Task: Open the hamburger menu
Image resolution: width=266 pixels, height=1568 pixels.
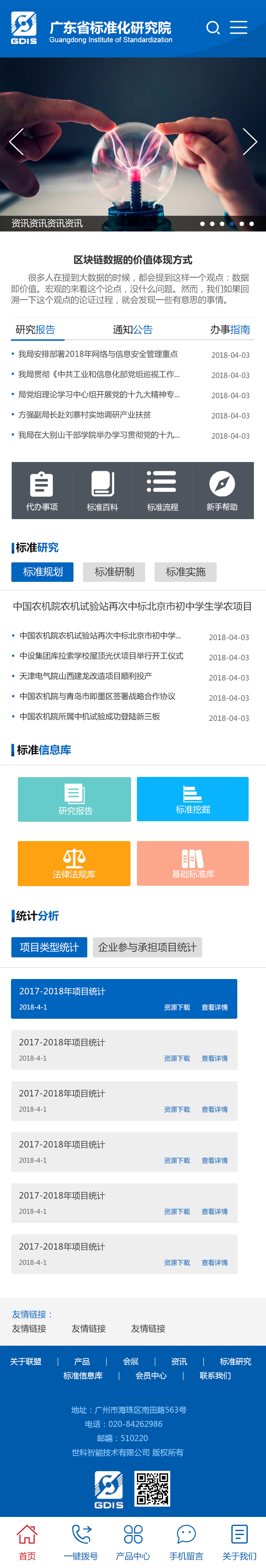Action: 238,28
